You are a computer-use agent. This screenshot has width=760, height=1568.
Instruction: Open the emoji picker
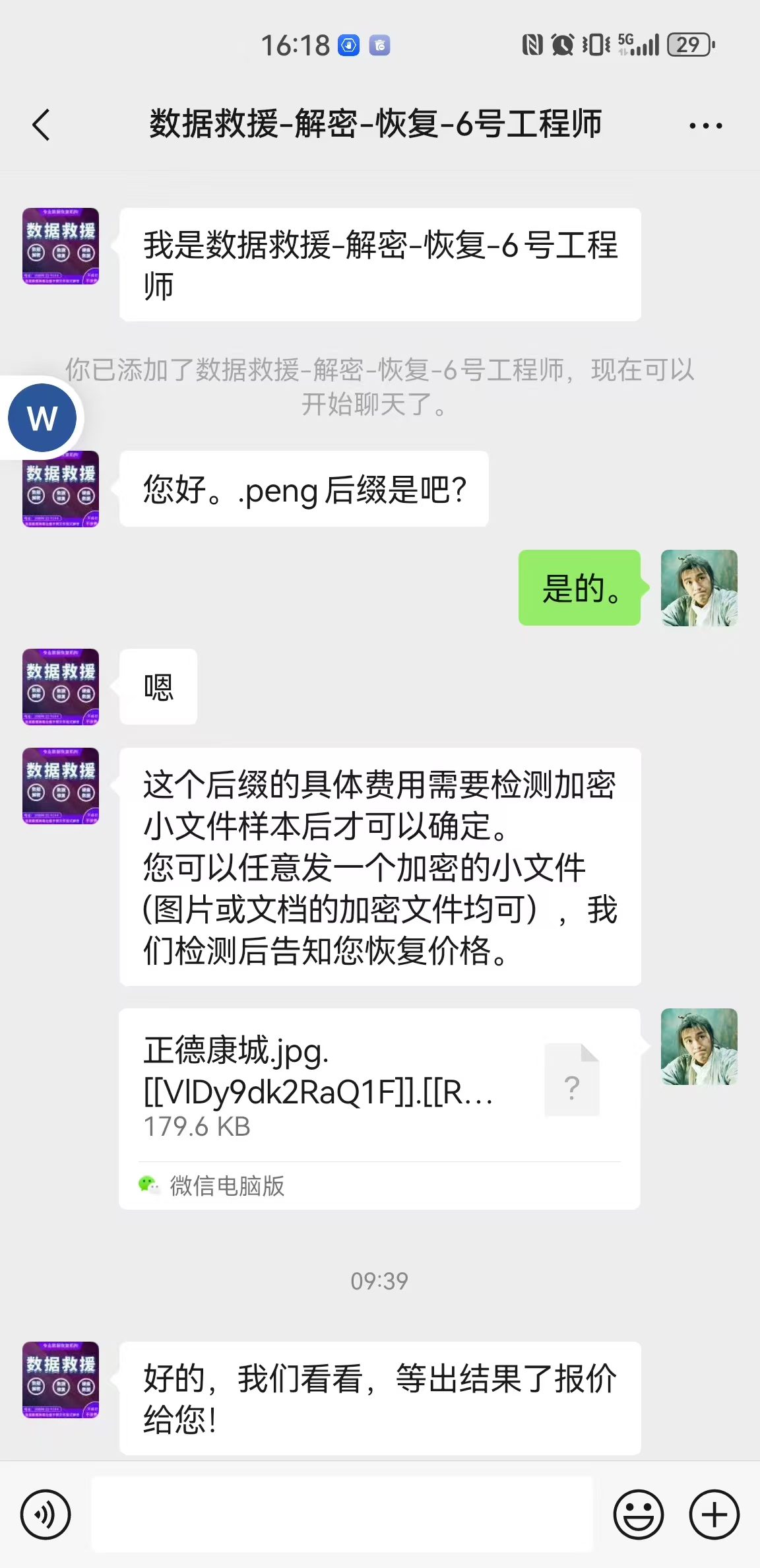[638, 1514]
